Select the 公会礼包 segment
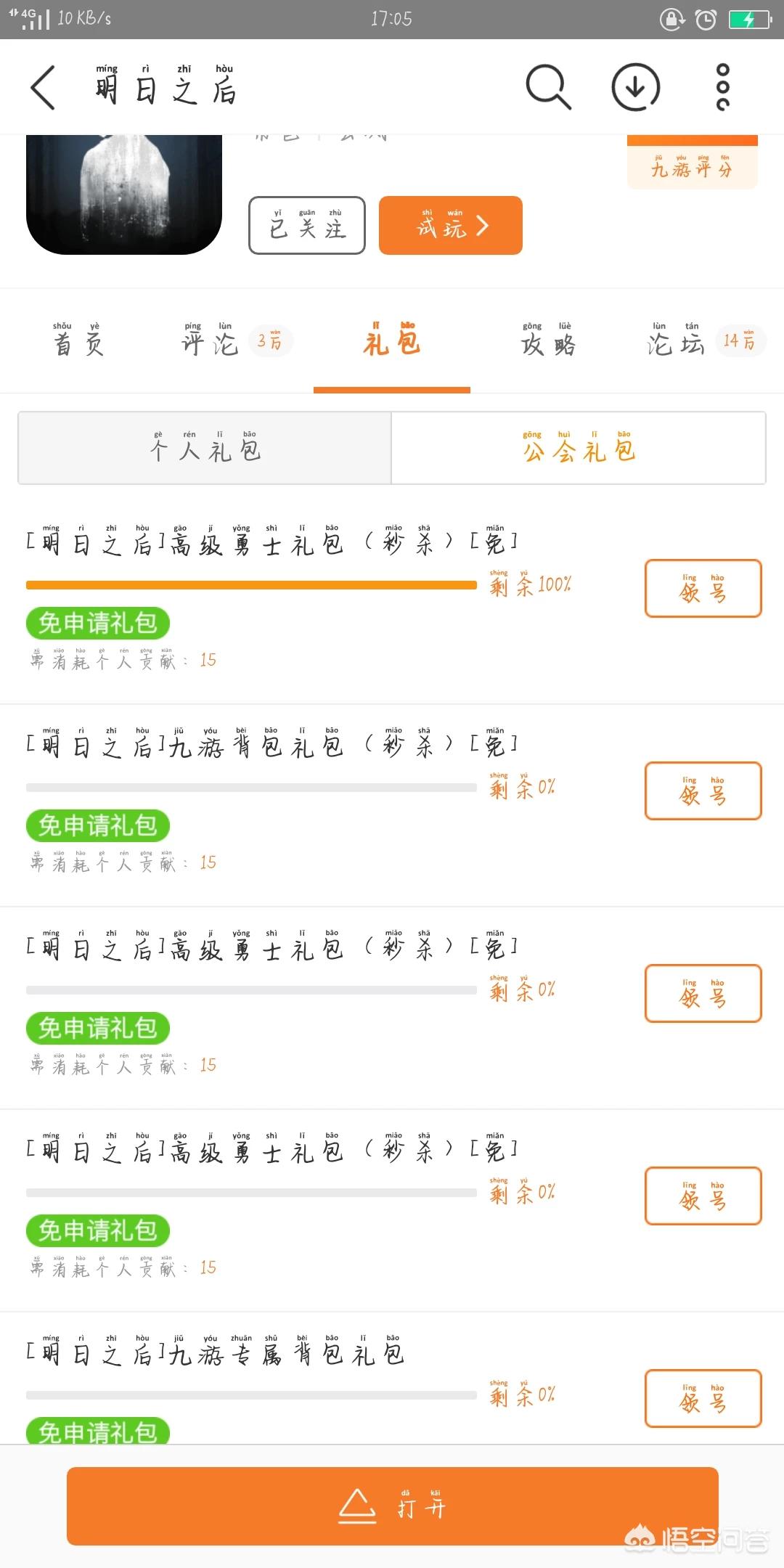784x1568 pixels. 579,448
